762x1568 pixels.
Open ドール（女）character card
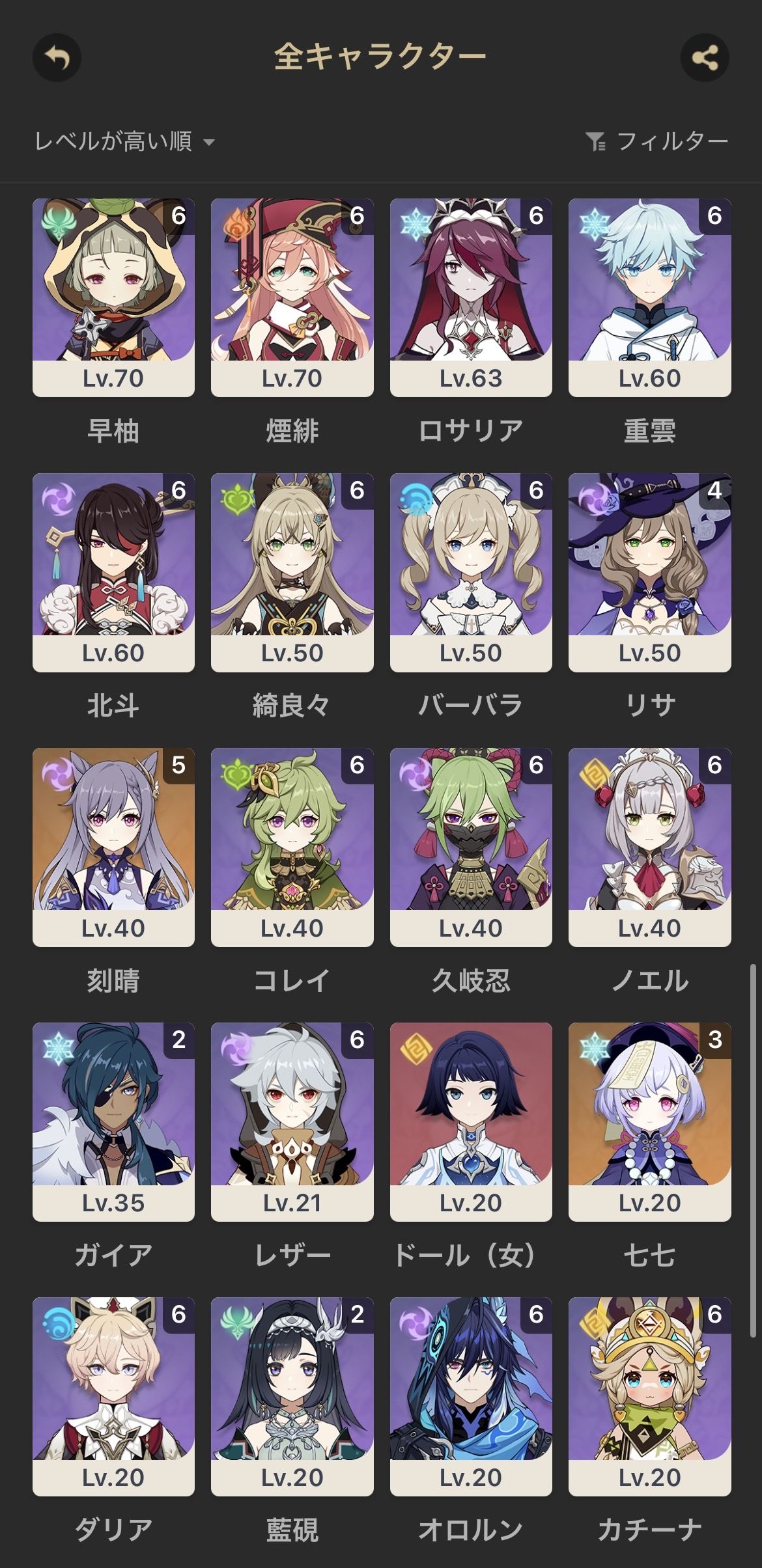pyautogui.click(x=471, y=1121)
